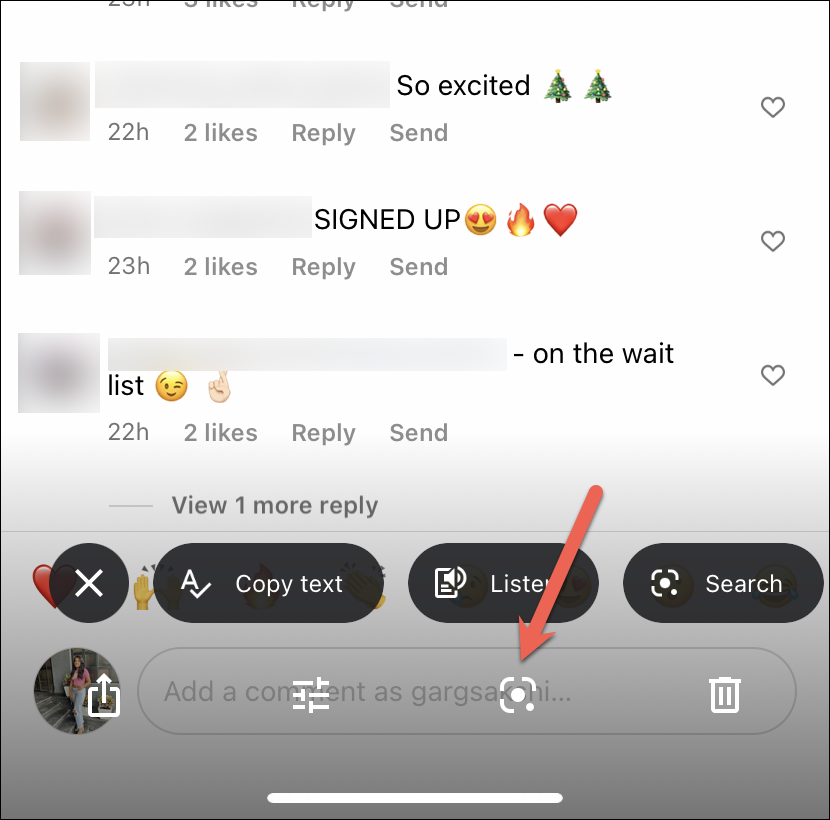Tap the Search chip

[x=722, y=584]
